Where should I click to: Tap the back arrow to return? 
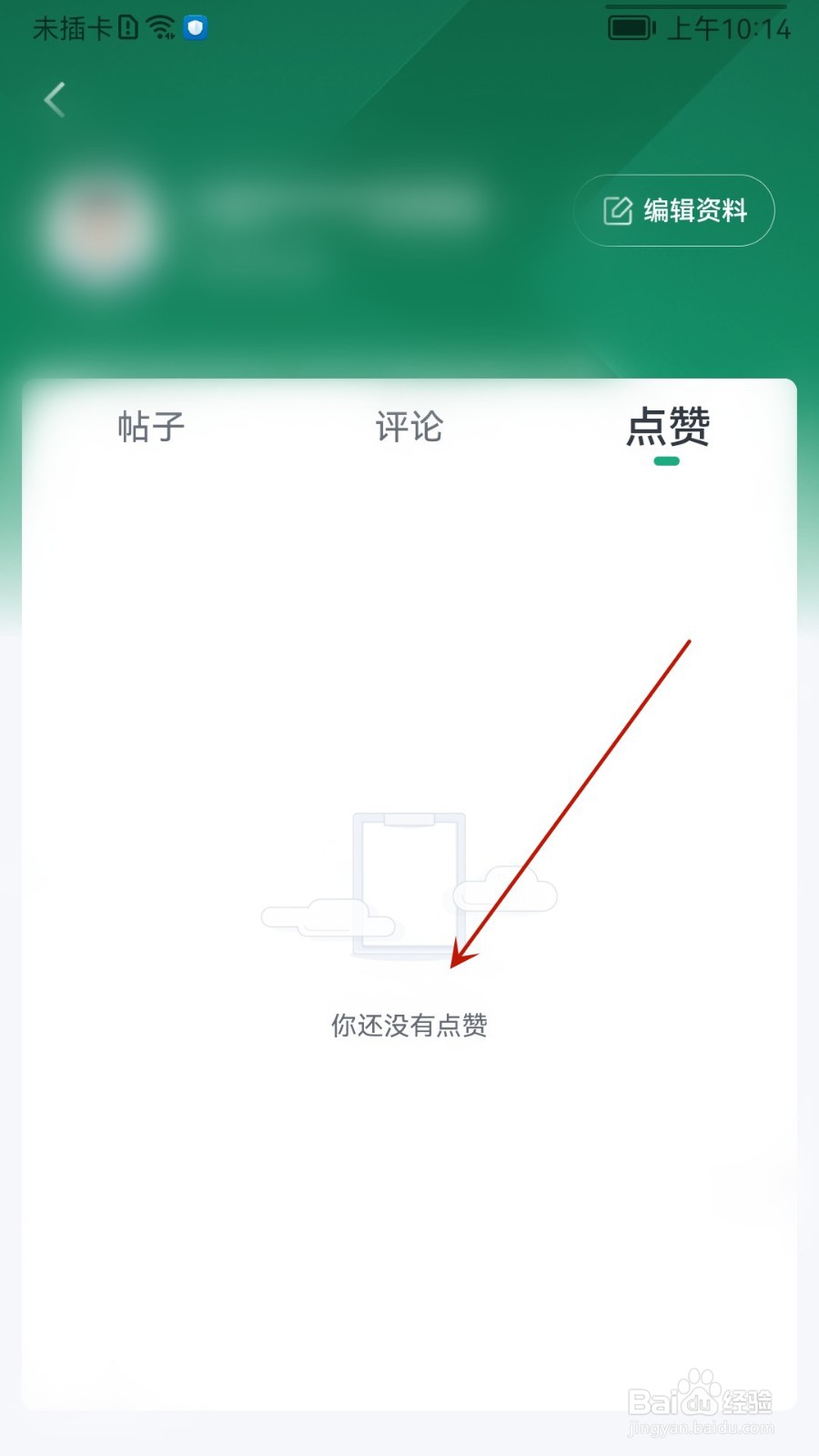pyautogui.click(x=55, y=100)
